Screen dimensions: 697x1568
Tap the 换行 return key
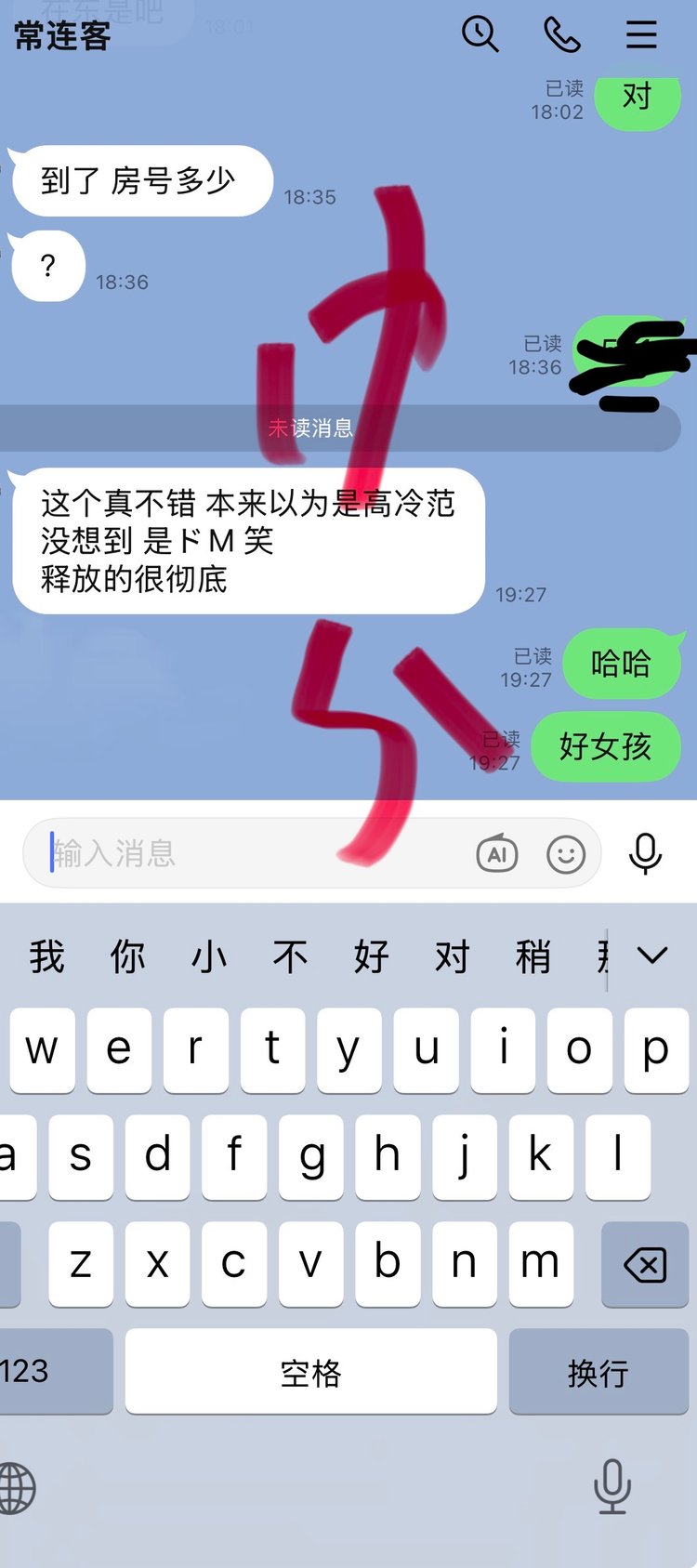pyautogui.click(x=598, y=1372)
